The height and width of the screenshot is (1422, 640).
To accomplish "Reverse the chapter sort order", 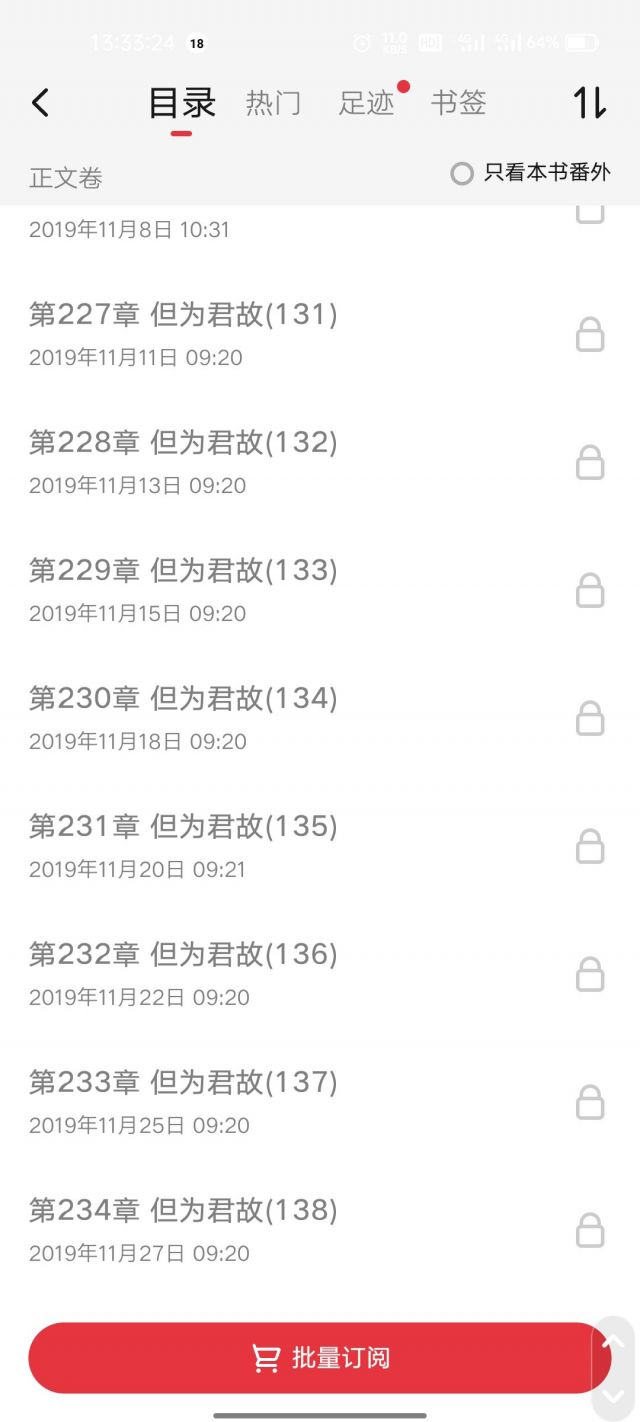I will pos(589,103).
